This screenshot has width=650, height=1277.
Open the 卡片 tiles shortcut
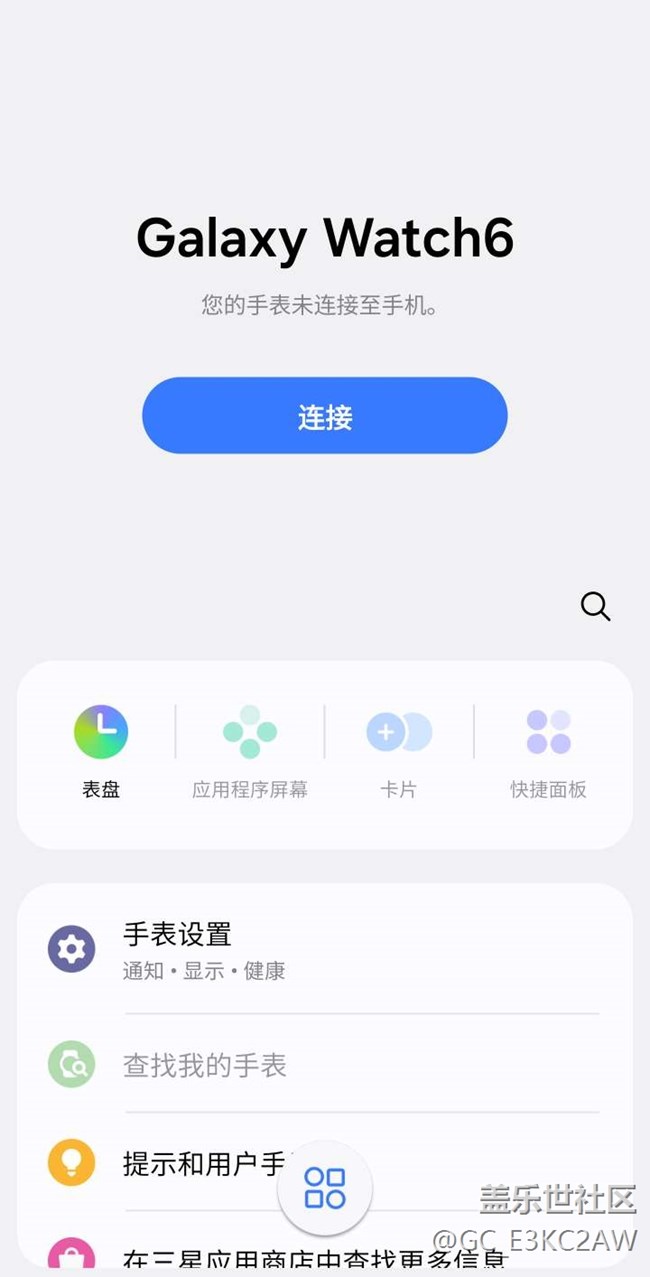coord(398,751)
